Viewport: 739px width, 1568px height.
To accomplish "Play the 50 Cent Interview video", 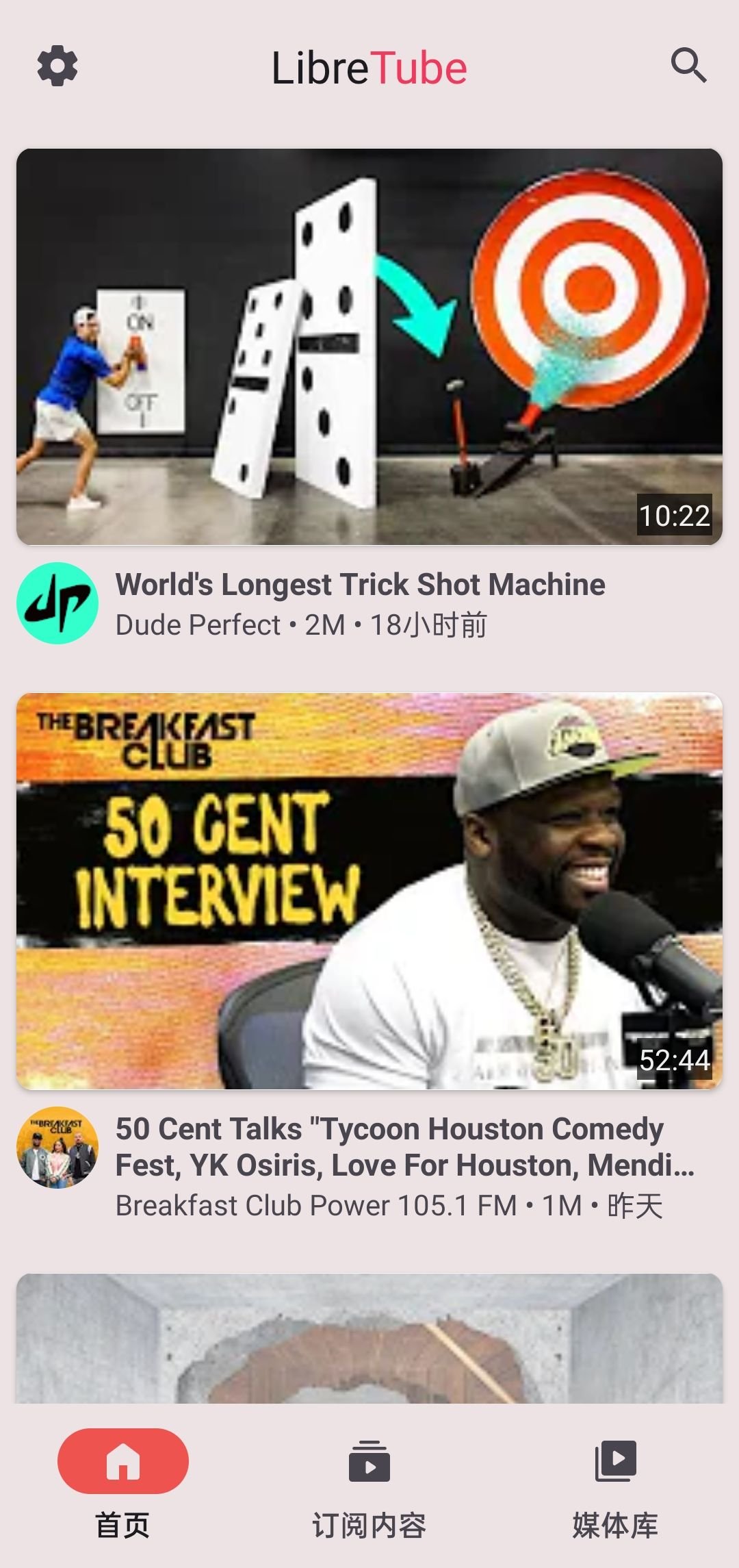I will point(369,891).
